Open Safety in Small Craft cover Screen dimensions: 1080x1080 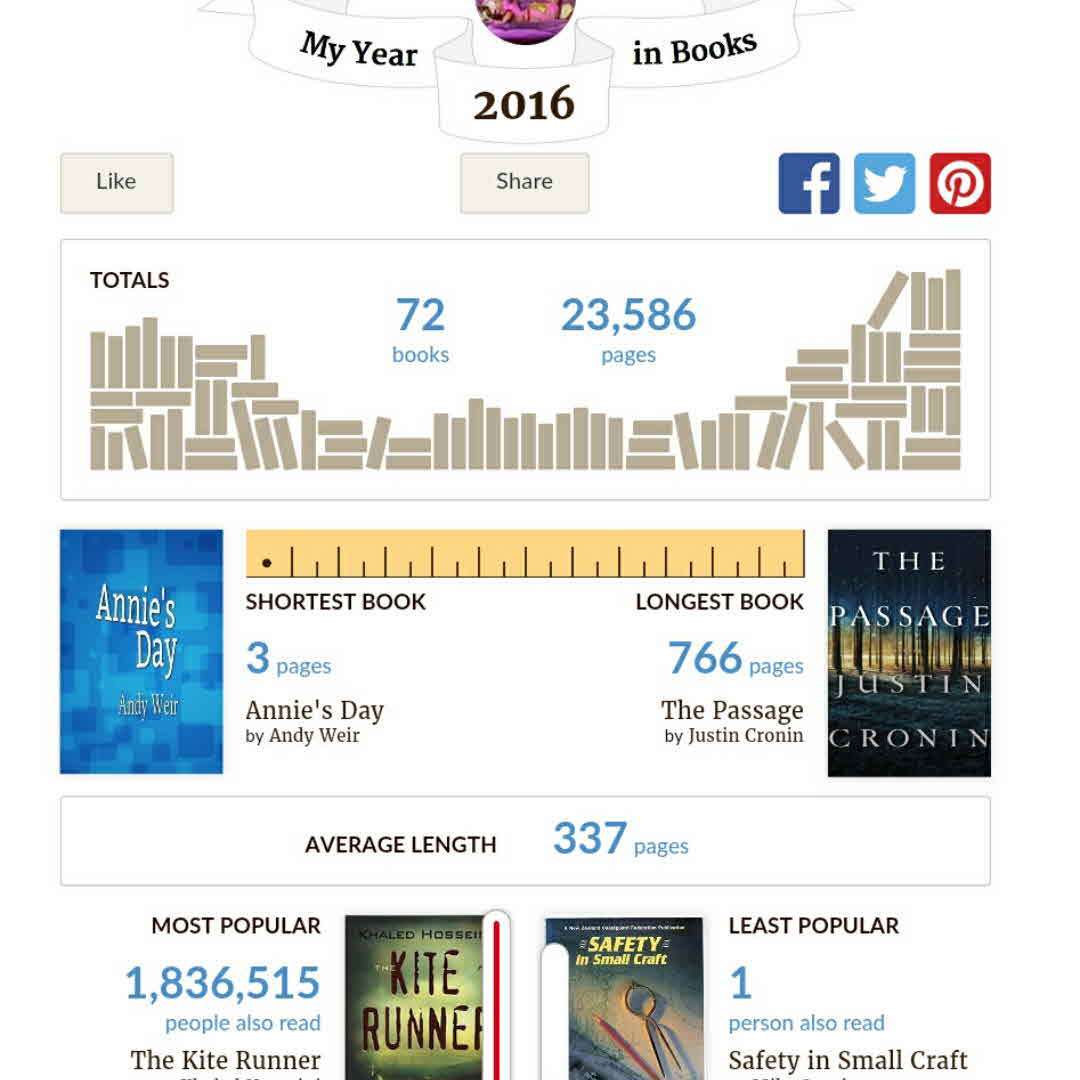624,998
